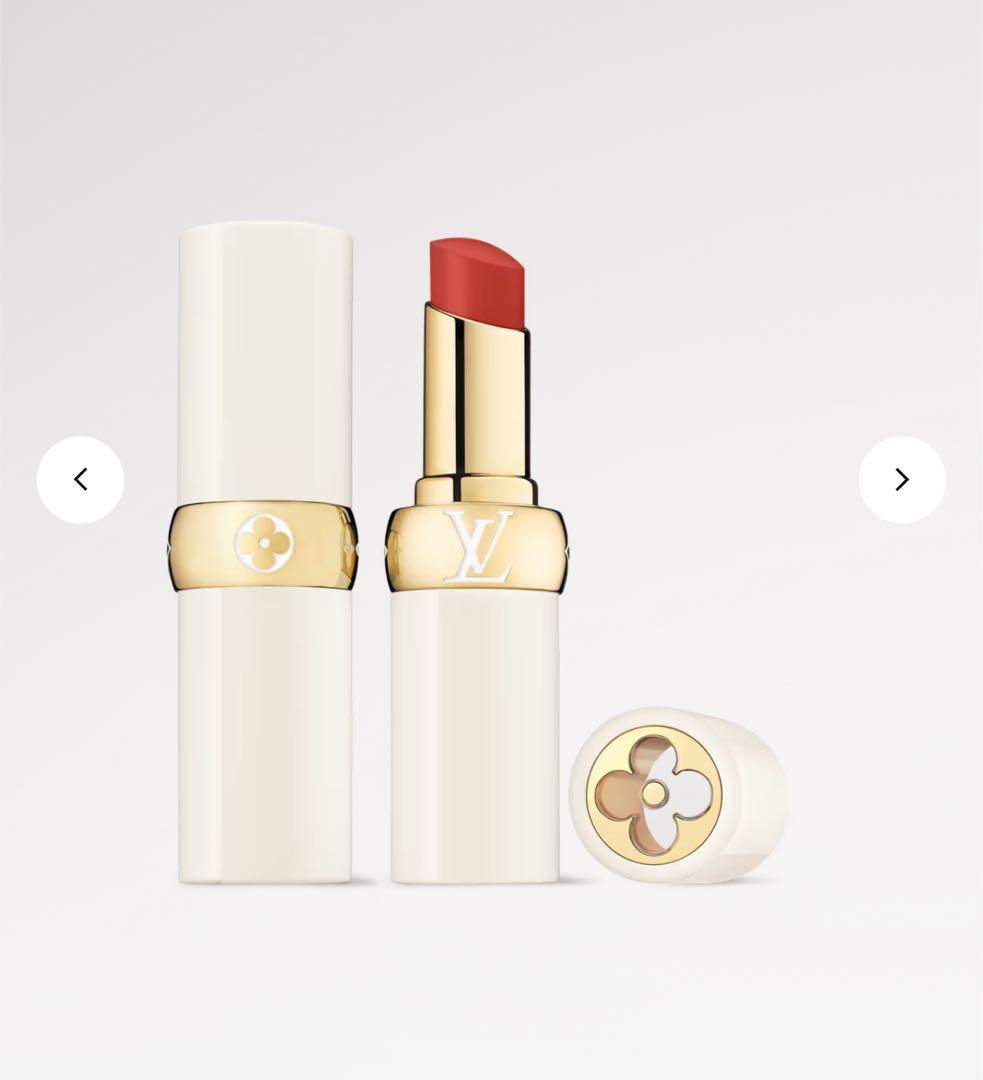Viewport: 983px width, 1080px height.
Task: Show the next product image
Action: (x=902, y=479)
